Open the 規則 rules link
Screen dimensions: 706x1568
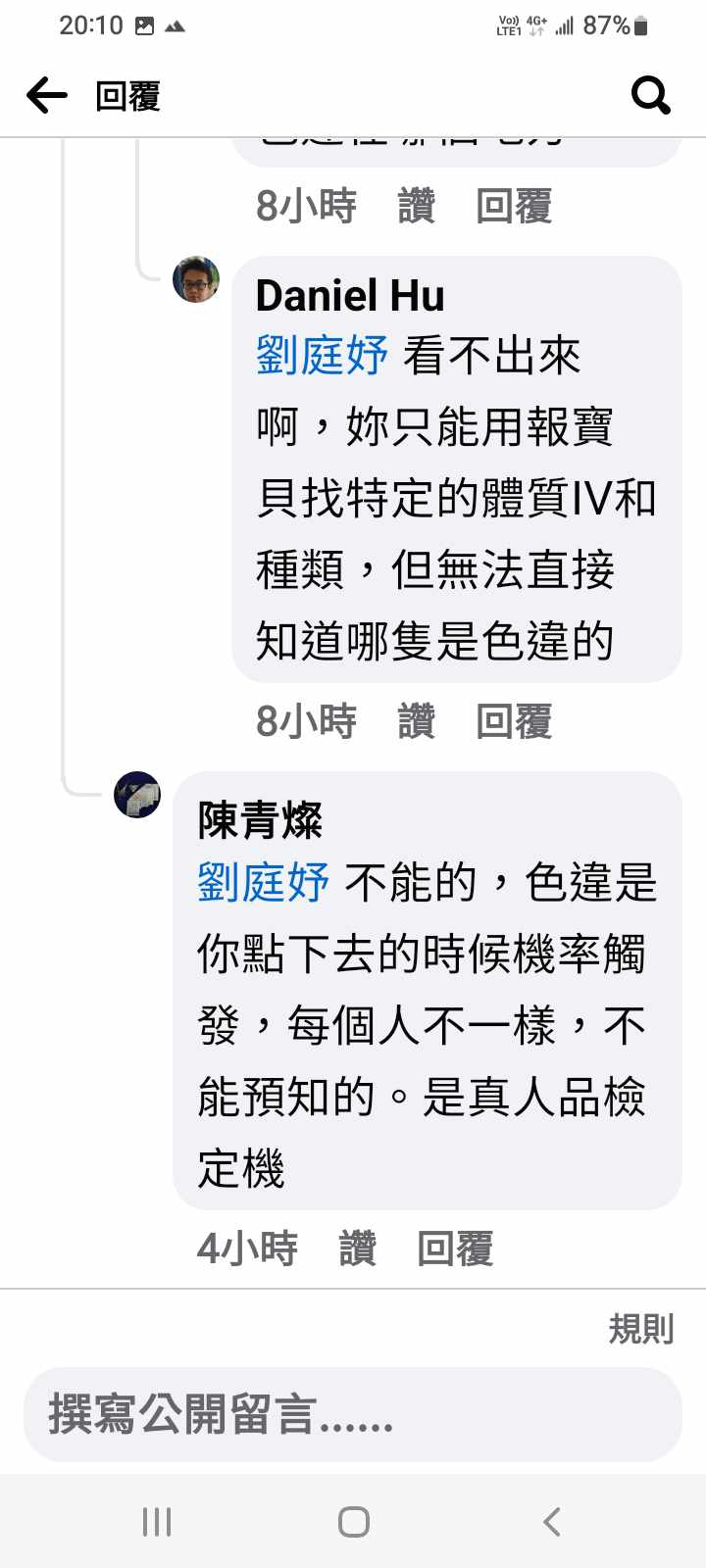640,1329
